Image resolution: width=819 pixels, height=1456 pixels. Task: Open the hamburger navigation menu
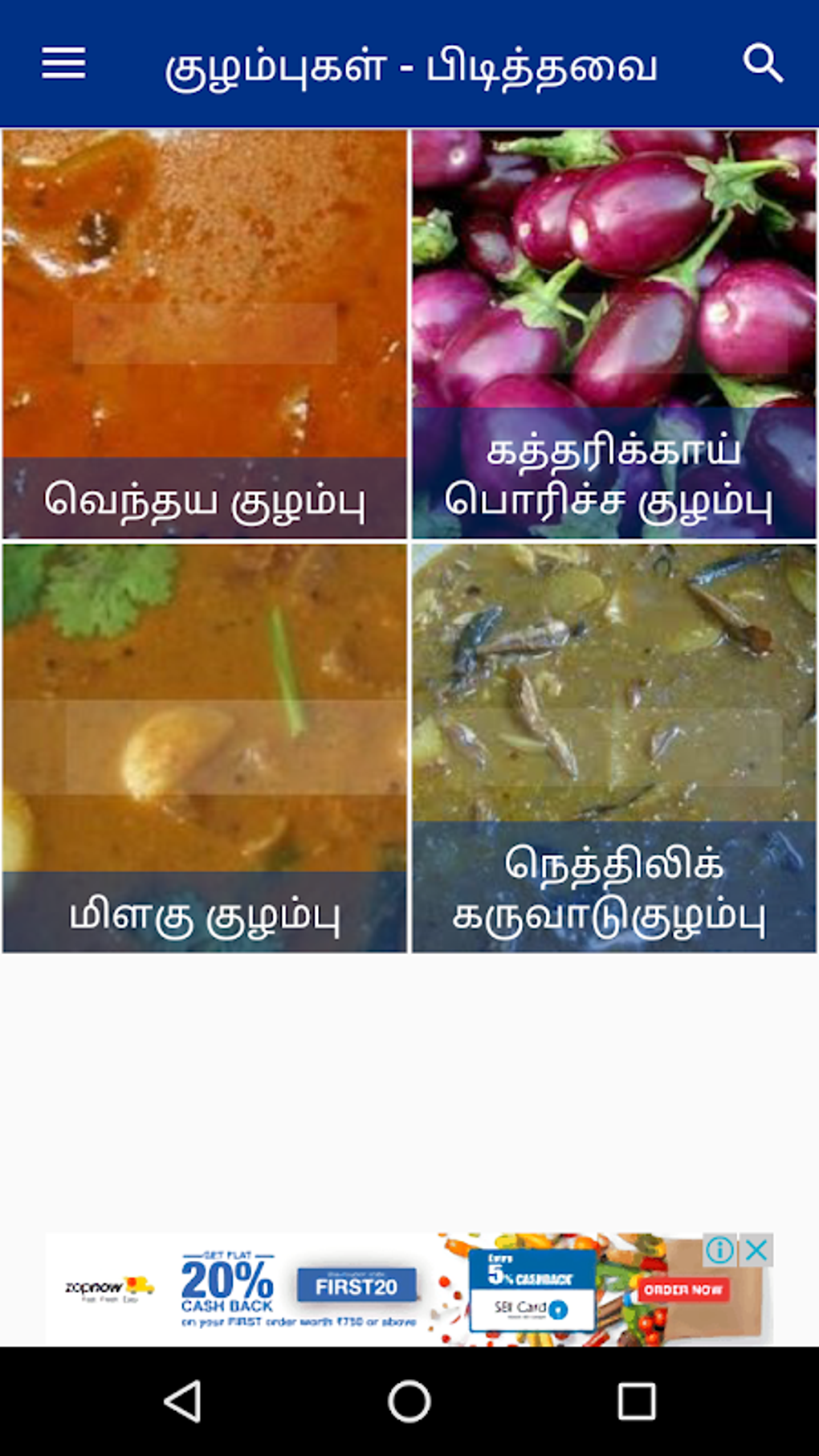(63, 63)
